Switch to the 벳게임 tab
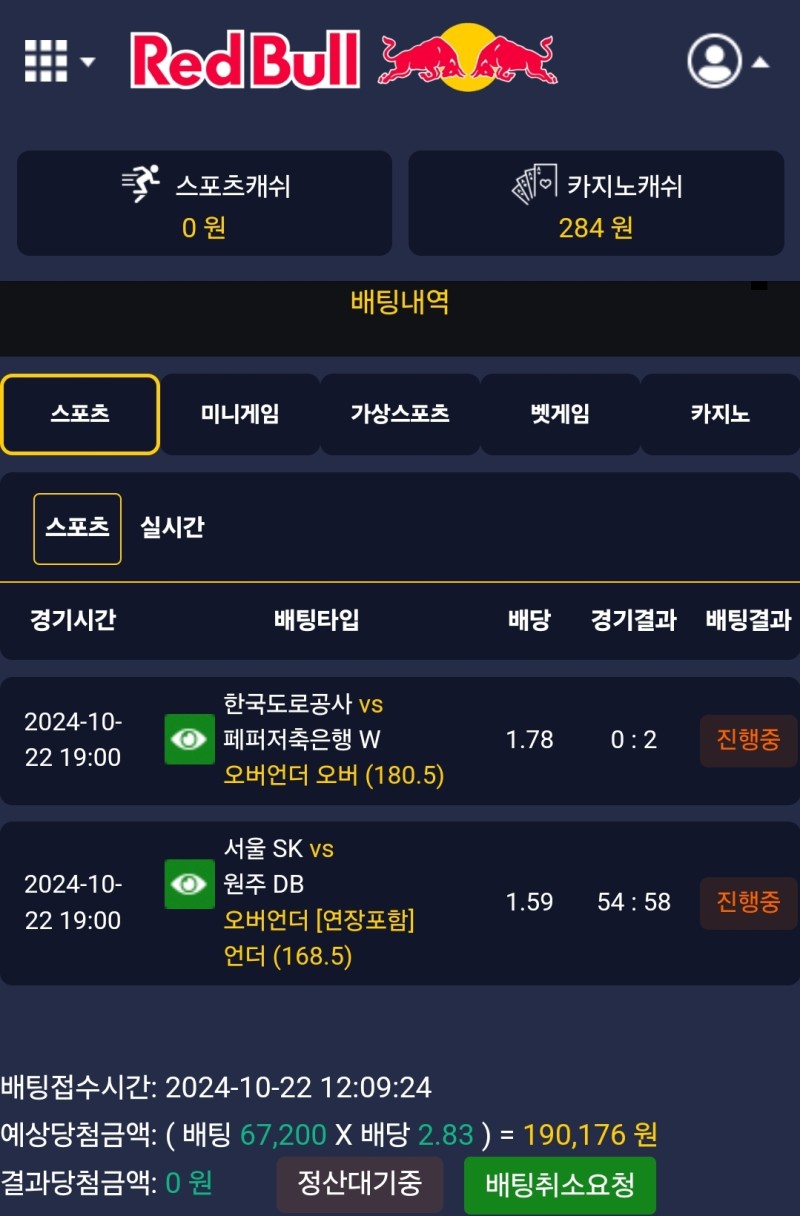The height and width of the screenshot is (1216, 800). pos(560,414)
